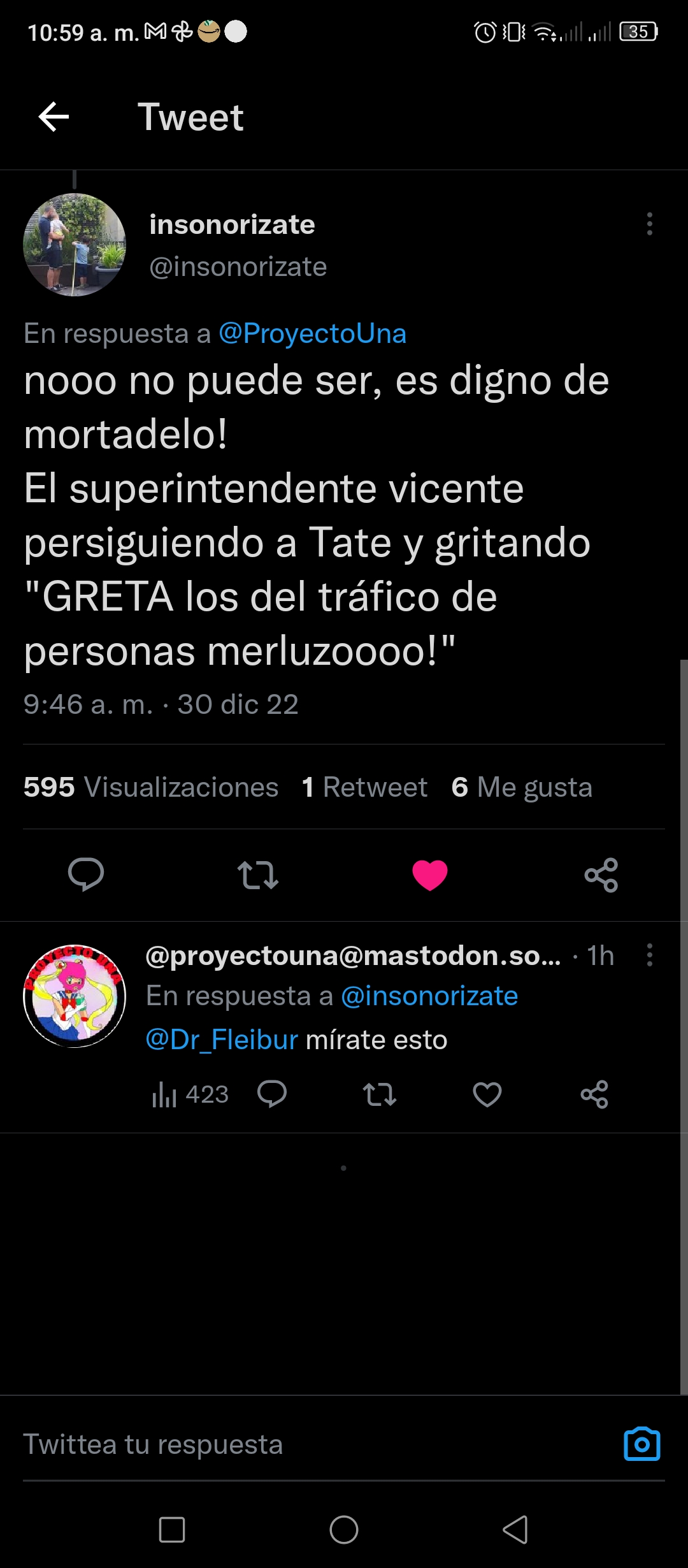This screenshot has width=688, height=1568.
Task: View the 6 Me gusta list
Action: coord(522,787)
